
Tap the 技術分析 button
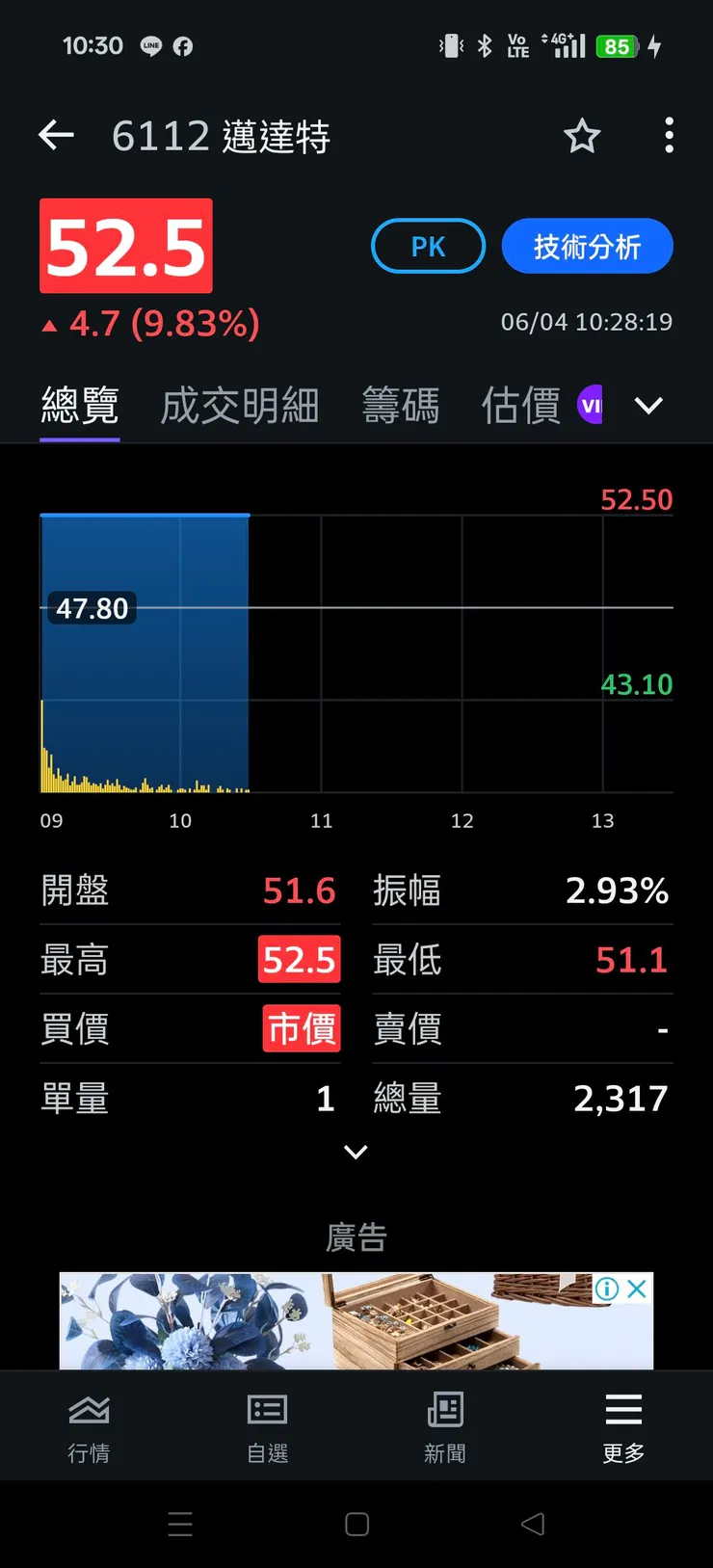point(587,246)
